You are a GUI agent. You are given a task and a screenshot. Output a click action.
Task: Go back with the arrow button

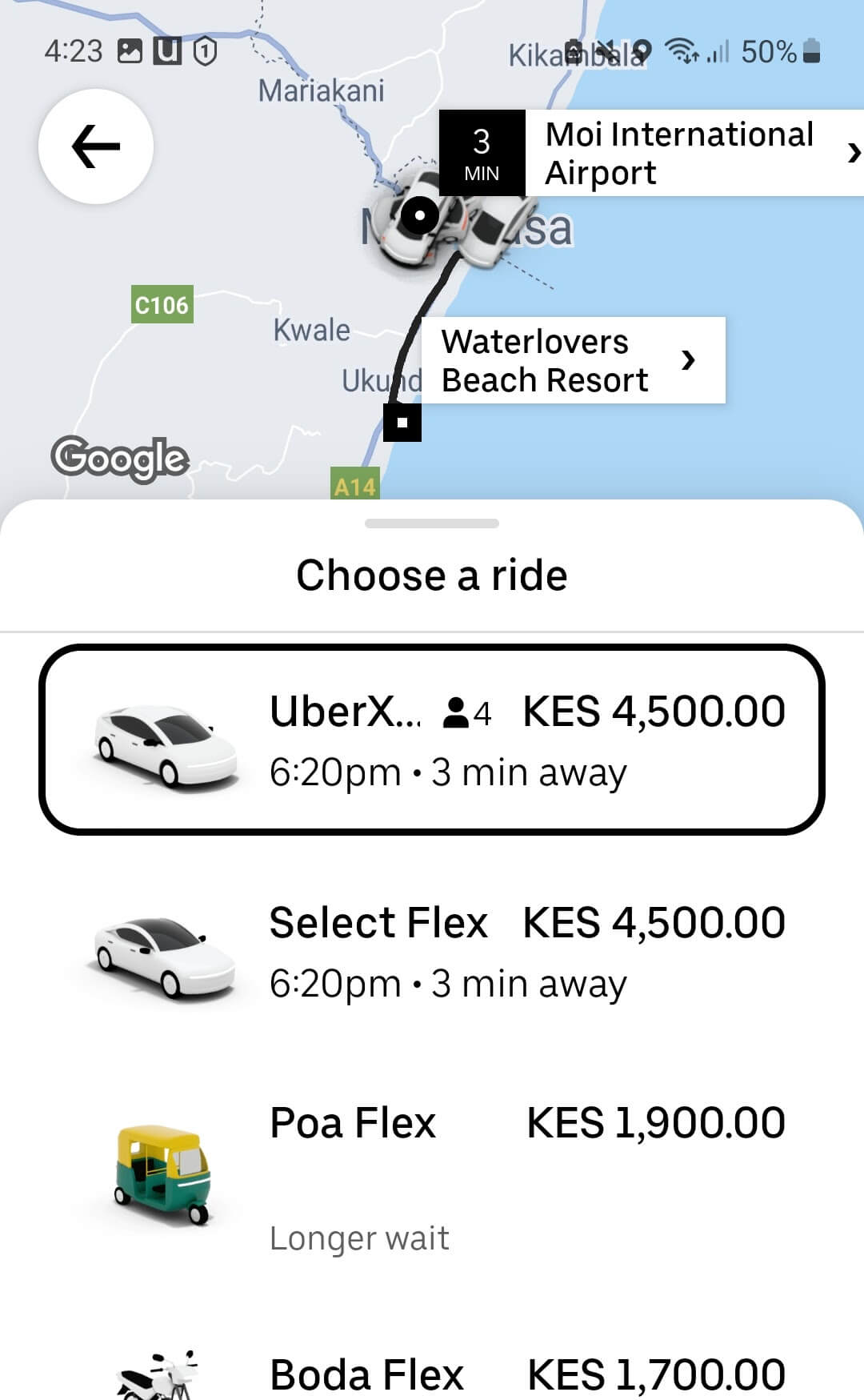point(96,146)
